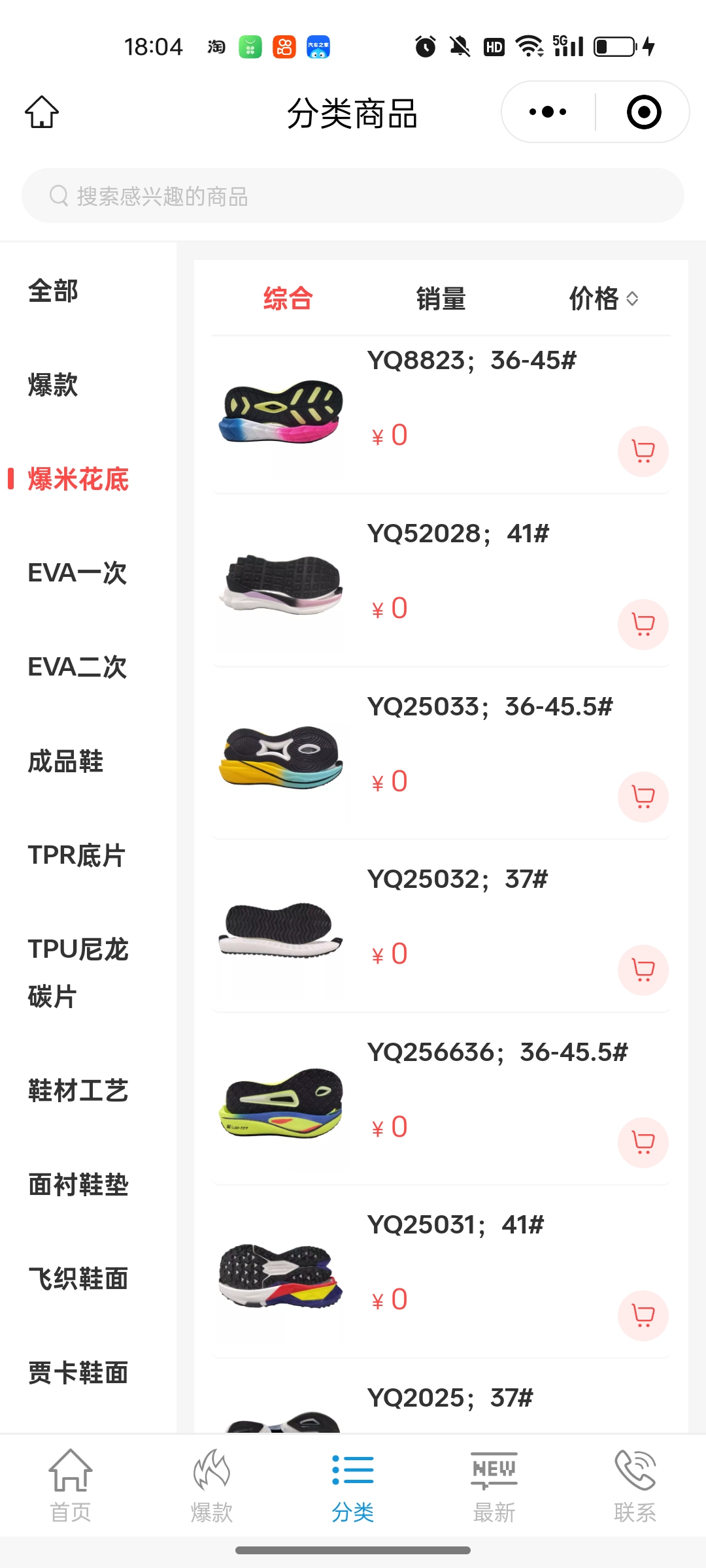Go to the home icon in header

[42, 112]
